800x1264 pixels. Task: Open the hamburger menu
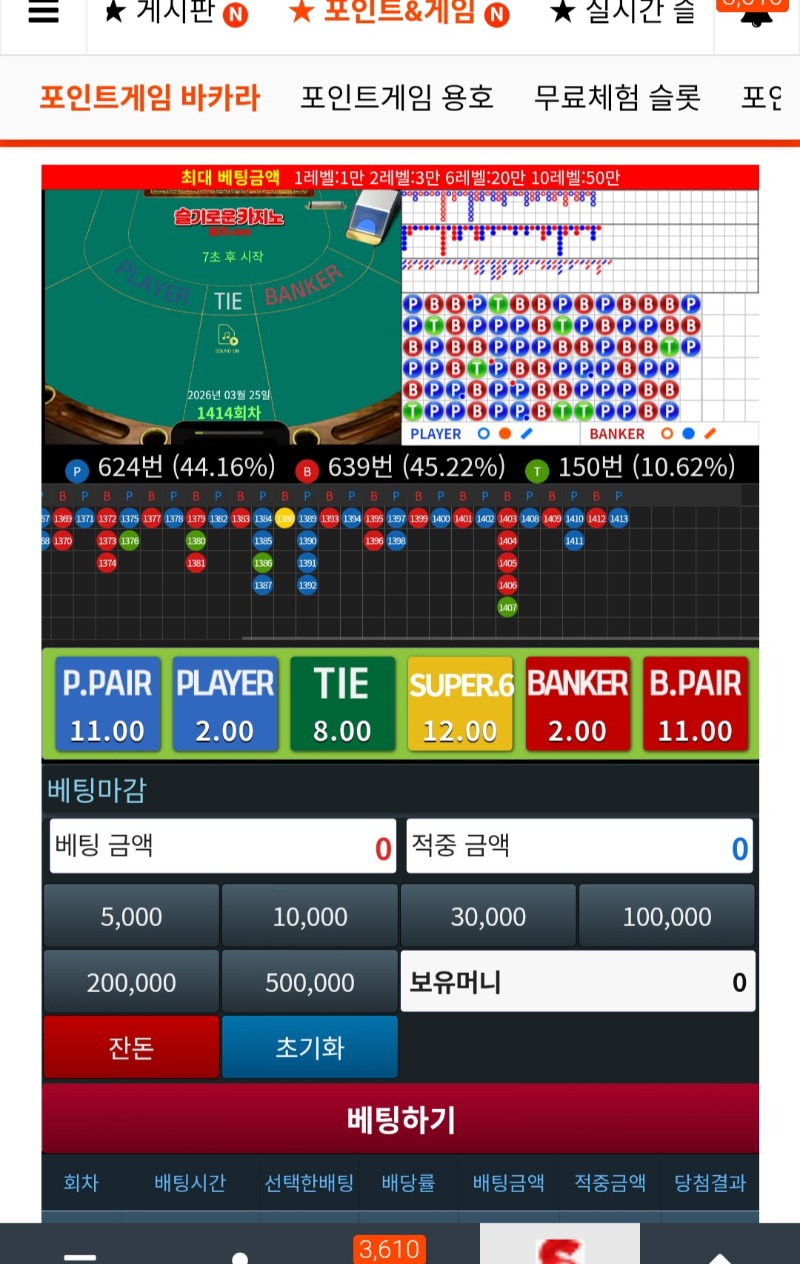point(42,12)
